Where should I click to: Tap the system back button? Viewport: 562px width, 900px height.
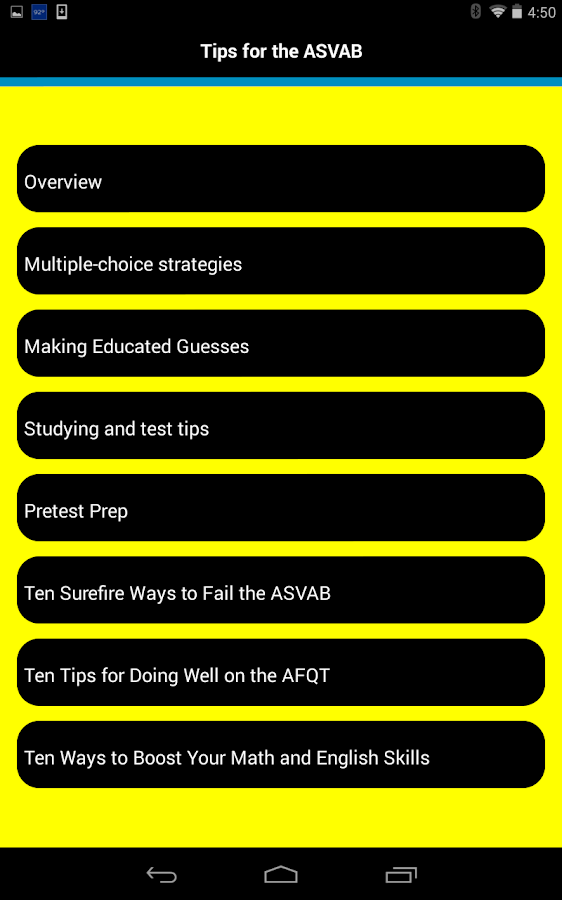(x=161, y=875)
